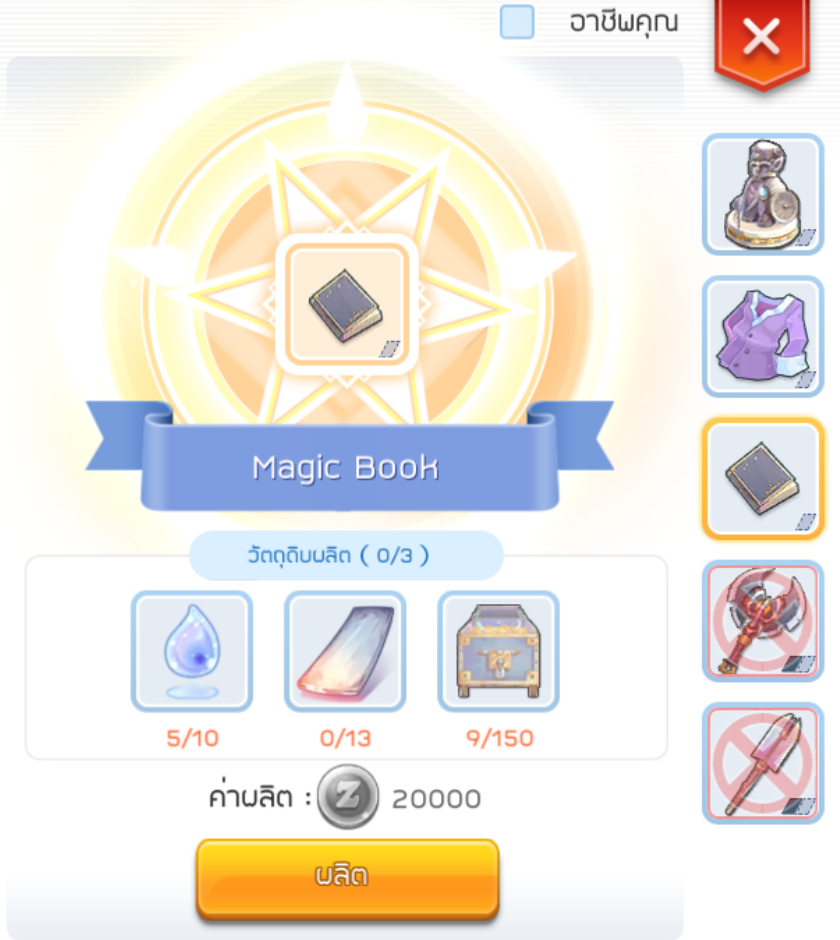Viewport: 840px width, 940px height.
Task: Select the red axe item
Action: tap(763, 620)
